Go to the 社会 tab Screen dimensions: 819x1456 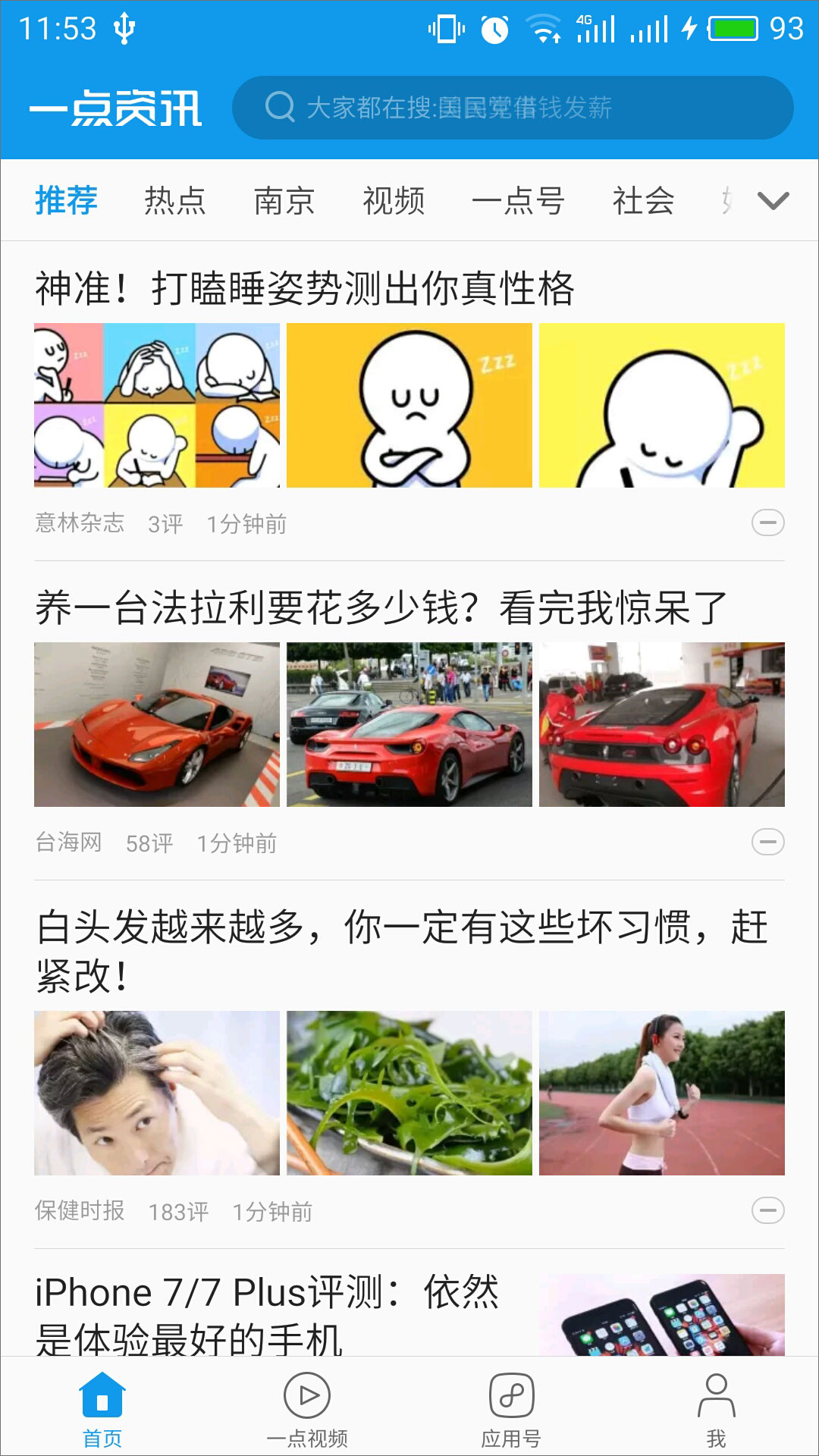(643, 201)
